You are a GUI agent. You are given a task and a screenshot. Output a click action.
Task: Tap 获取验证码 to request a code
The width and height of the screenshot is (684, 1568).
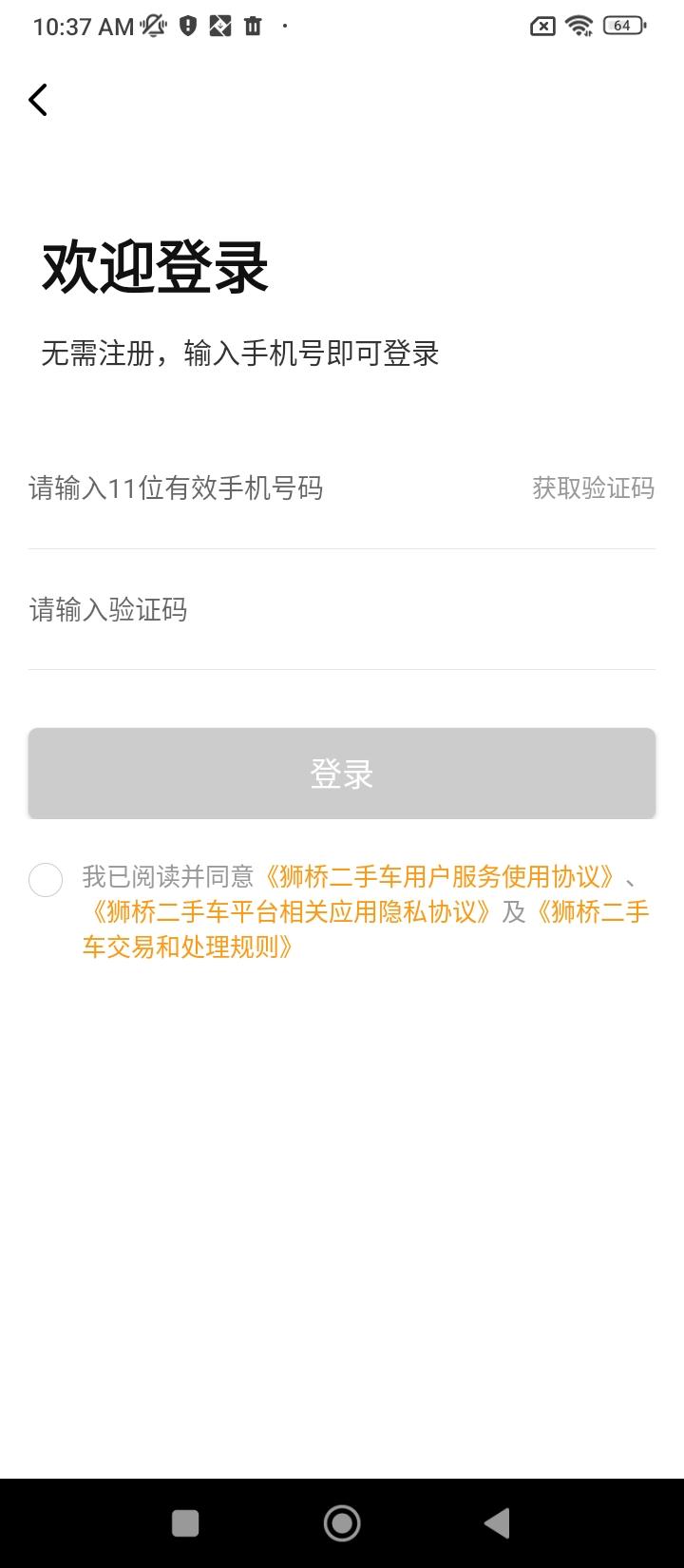tap(594, 488)
